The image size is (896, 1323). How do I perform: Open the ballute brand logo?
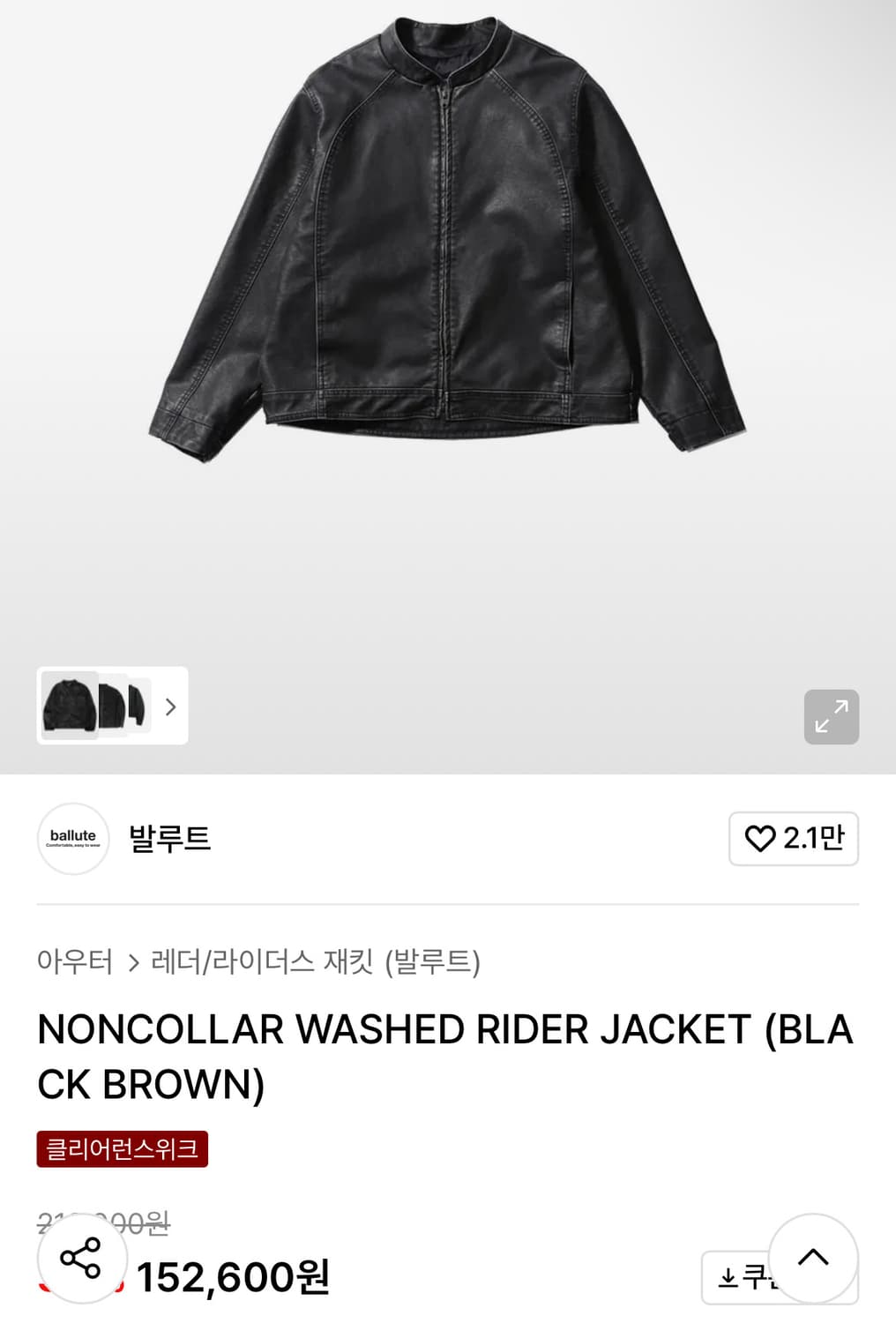[x=73, y=839]
